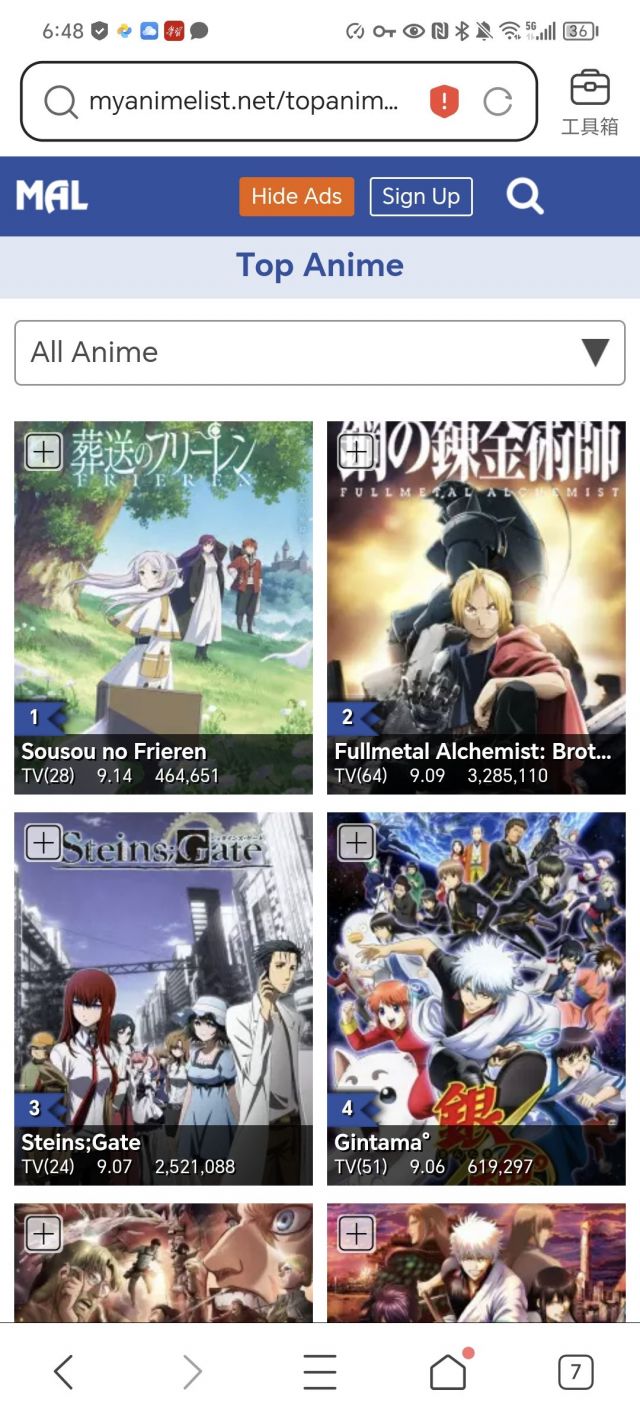Go back to the previous page
Image resolution: width=640 pixels, height=1422 pixels.
coord(64,1372)
